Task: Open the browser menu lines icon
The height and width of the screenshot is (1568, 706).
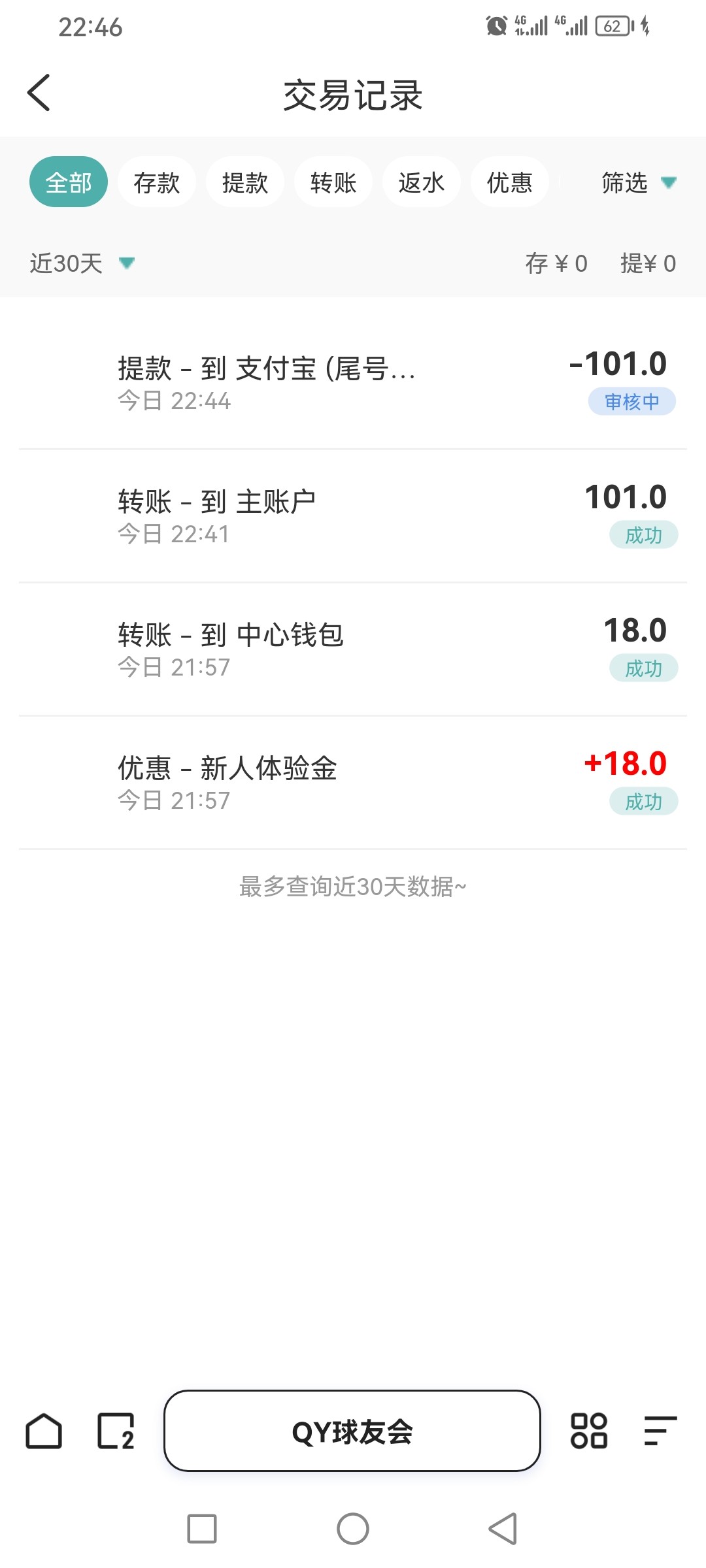Action: click(x=660, y=1431)
